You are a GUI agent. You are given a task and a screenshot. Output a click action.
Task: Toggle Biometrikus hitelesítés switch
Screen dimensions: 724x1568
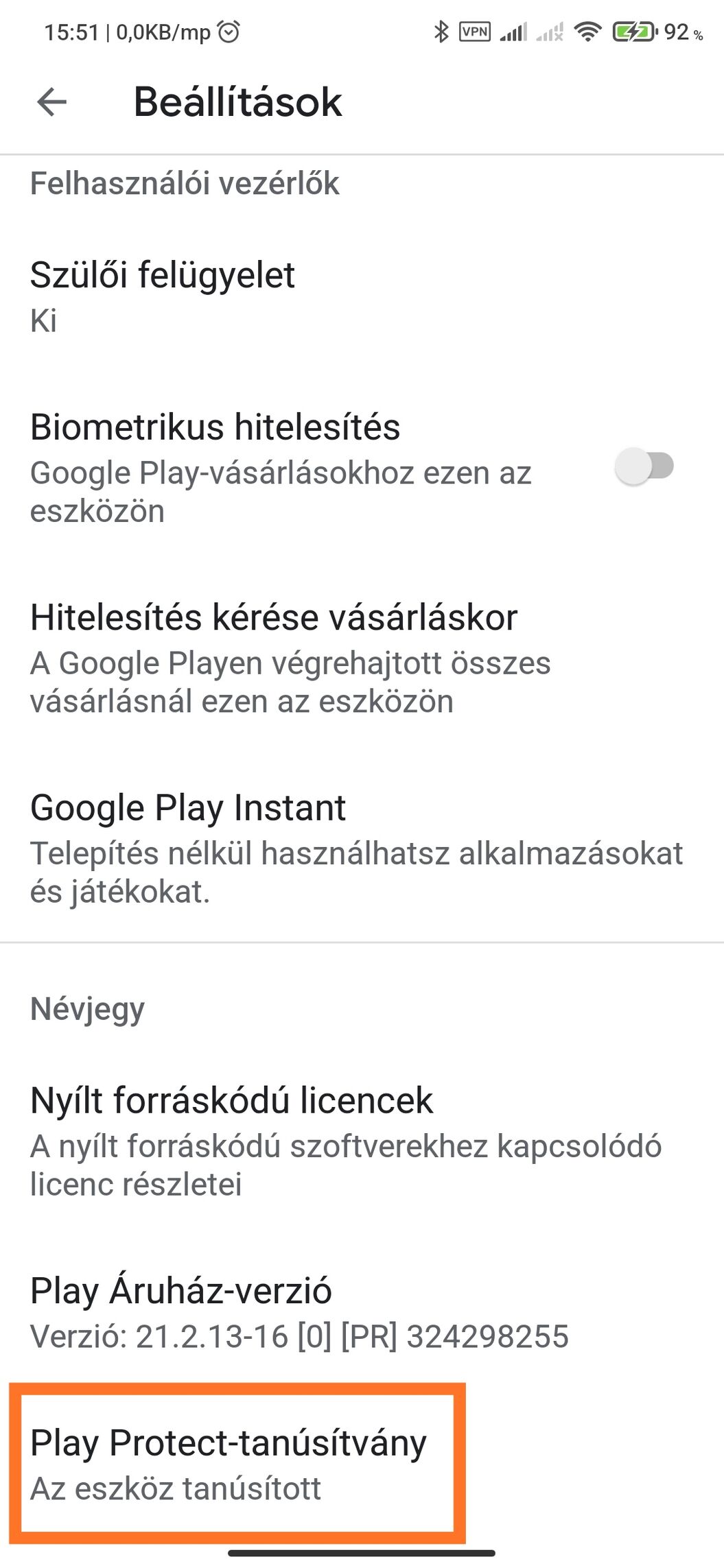(644, 466)
